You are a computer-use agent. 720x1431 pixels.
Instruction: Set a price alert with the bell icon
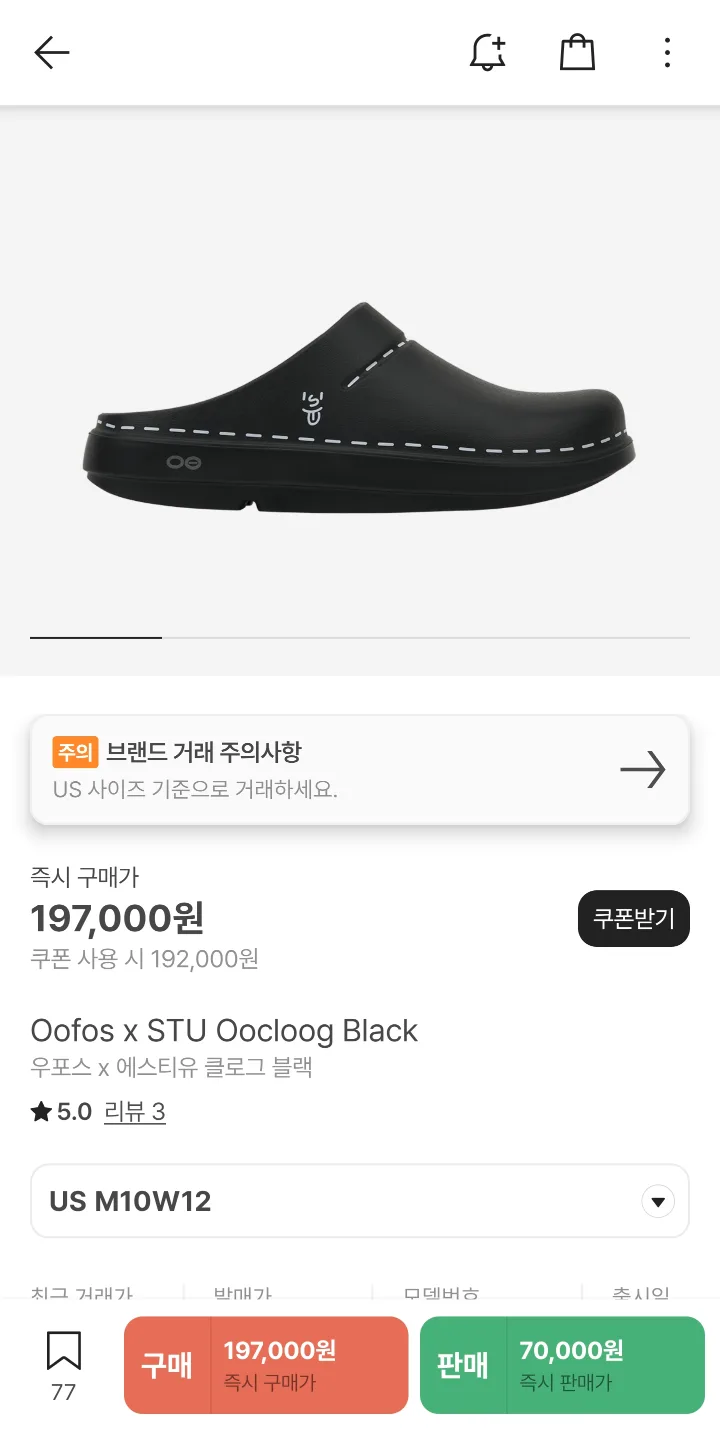point(487,53)
